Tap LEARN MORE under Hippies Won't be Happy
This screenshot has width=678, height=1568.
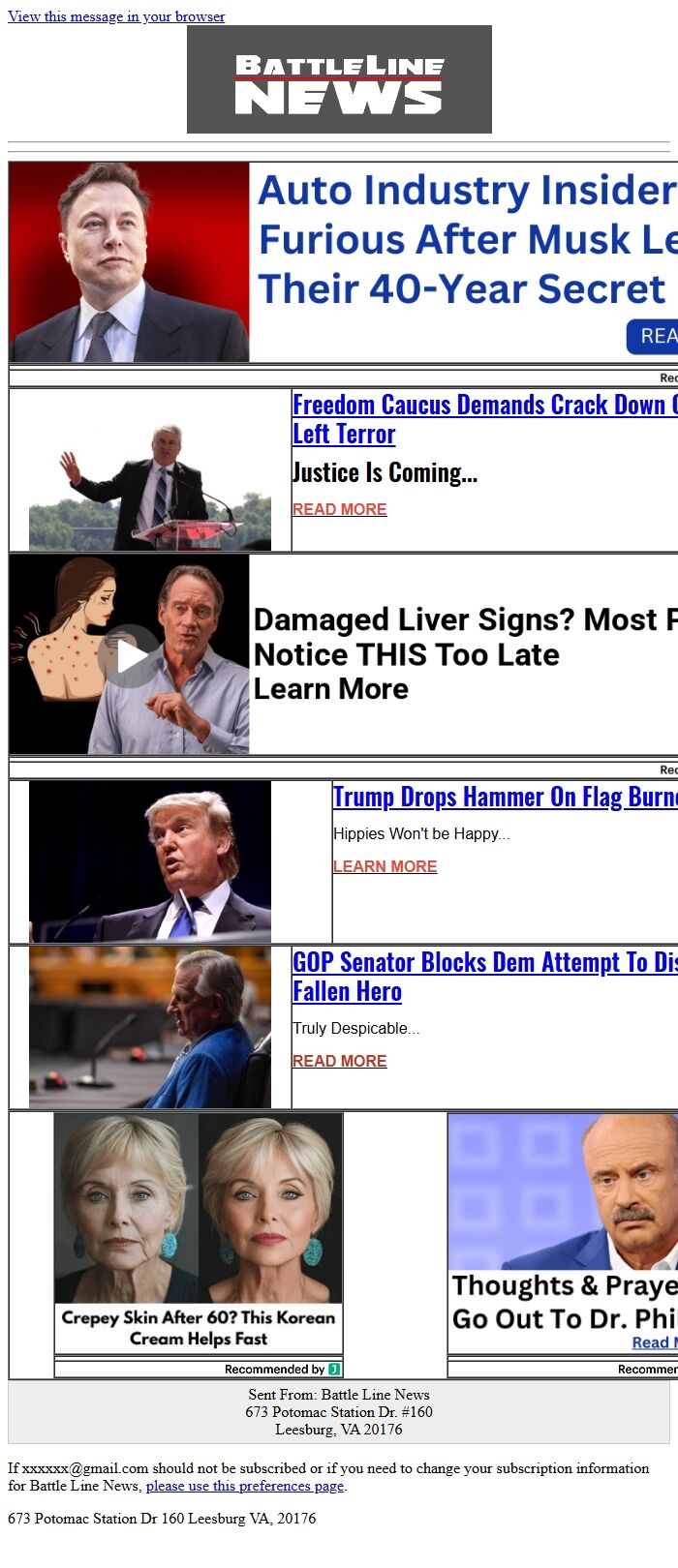pos(385,866)
